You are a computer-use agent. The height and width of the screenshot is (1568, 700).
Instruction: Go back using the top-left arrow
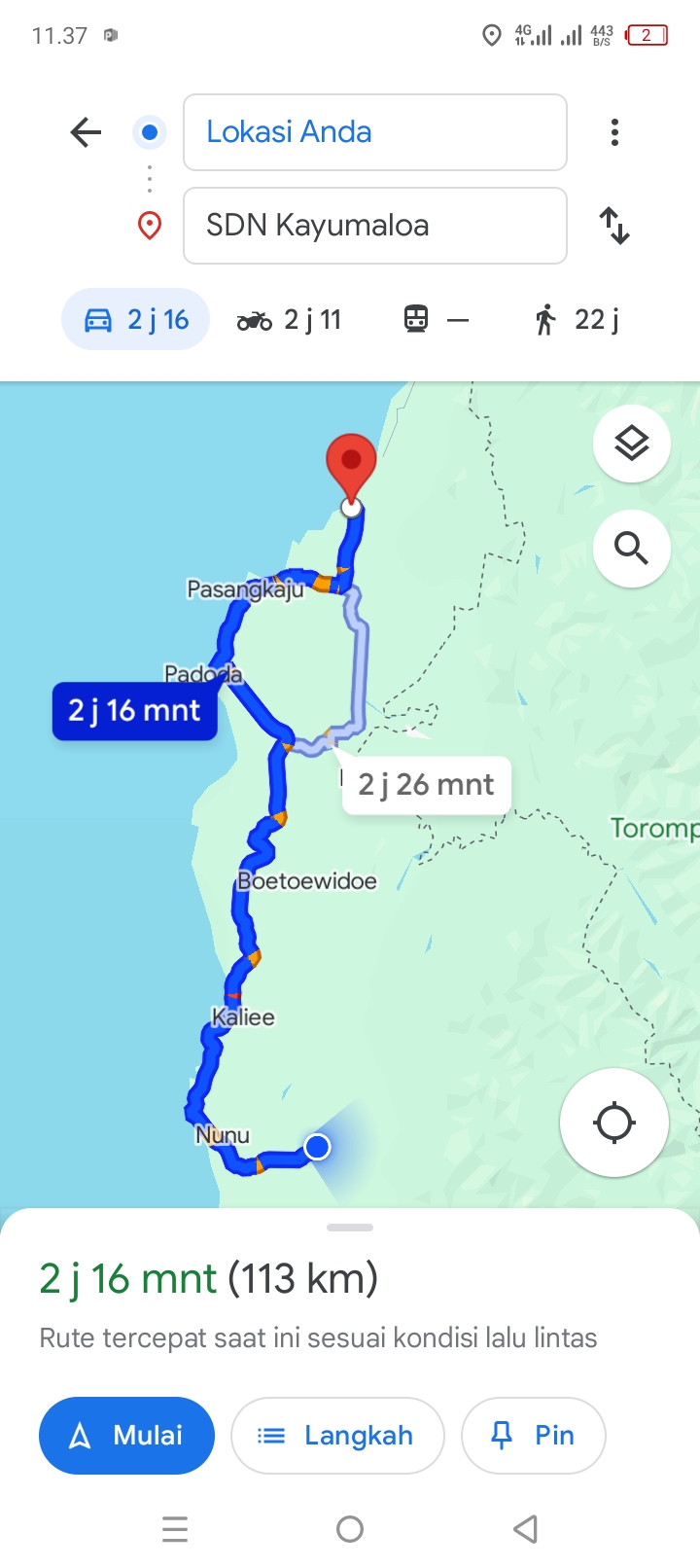[86, 132]
